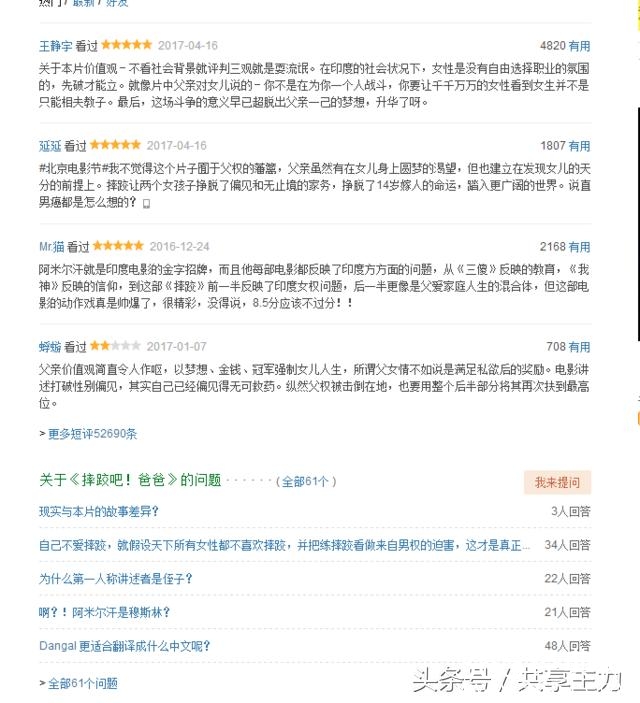The image size is (640, 703).
Task: Vote 有用 on 延延's review
Action: pyautogui.click(x=579, y=146)
